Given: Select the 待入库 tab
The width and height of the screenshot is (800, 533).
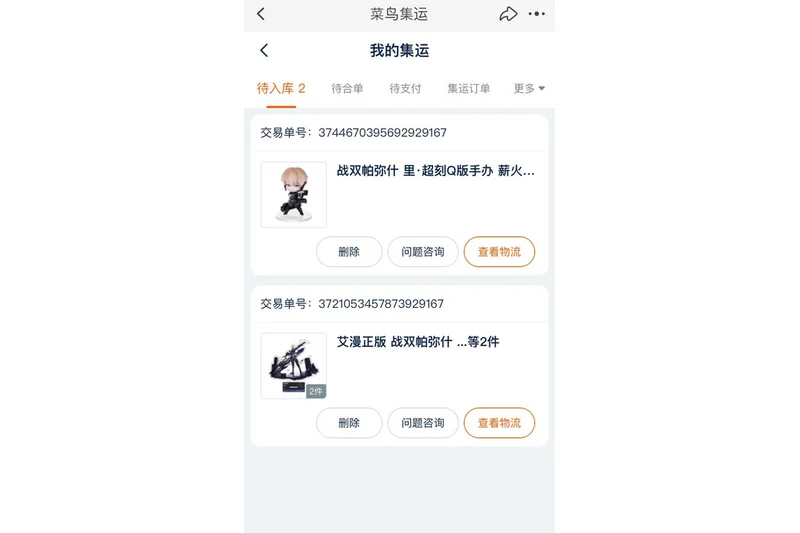Looking at the screenshot, I should 280,88.
